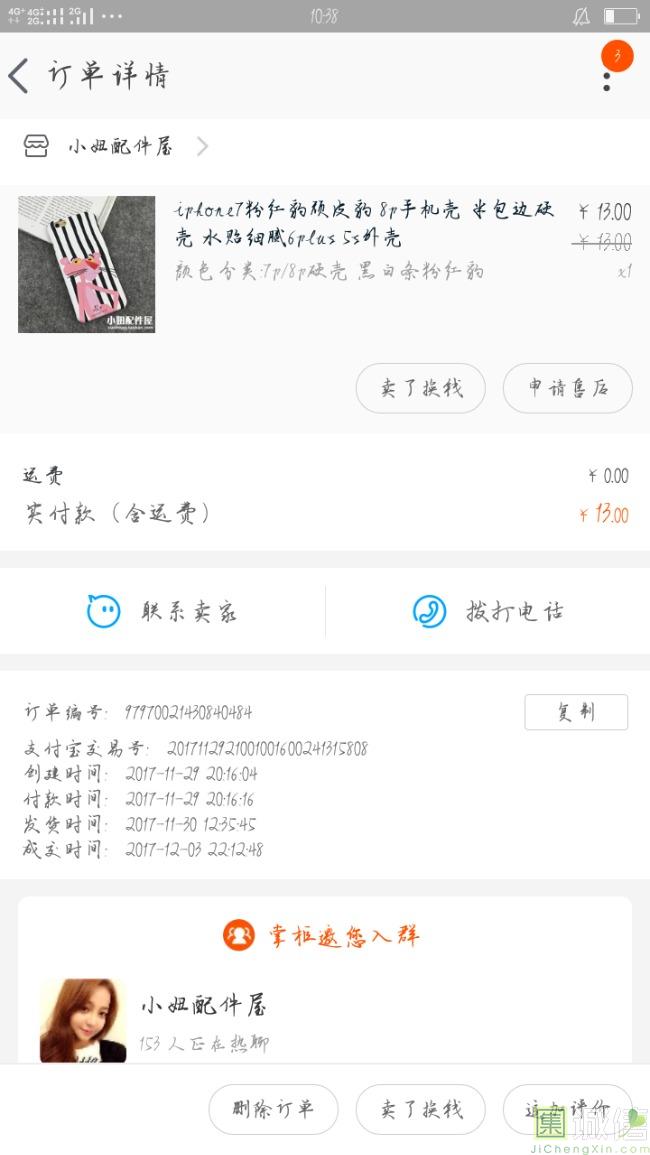Contact the seller via 联系卖家
The height and width of the screenshot is (1155, 650).
pos(163,611)
